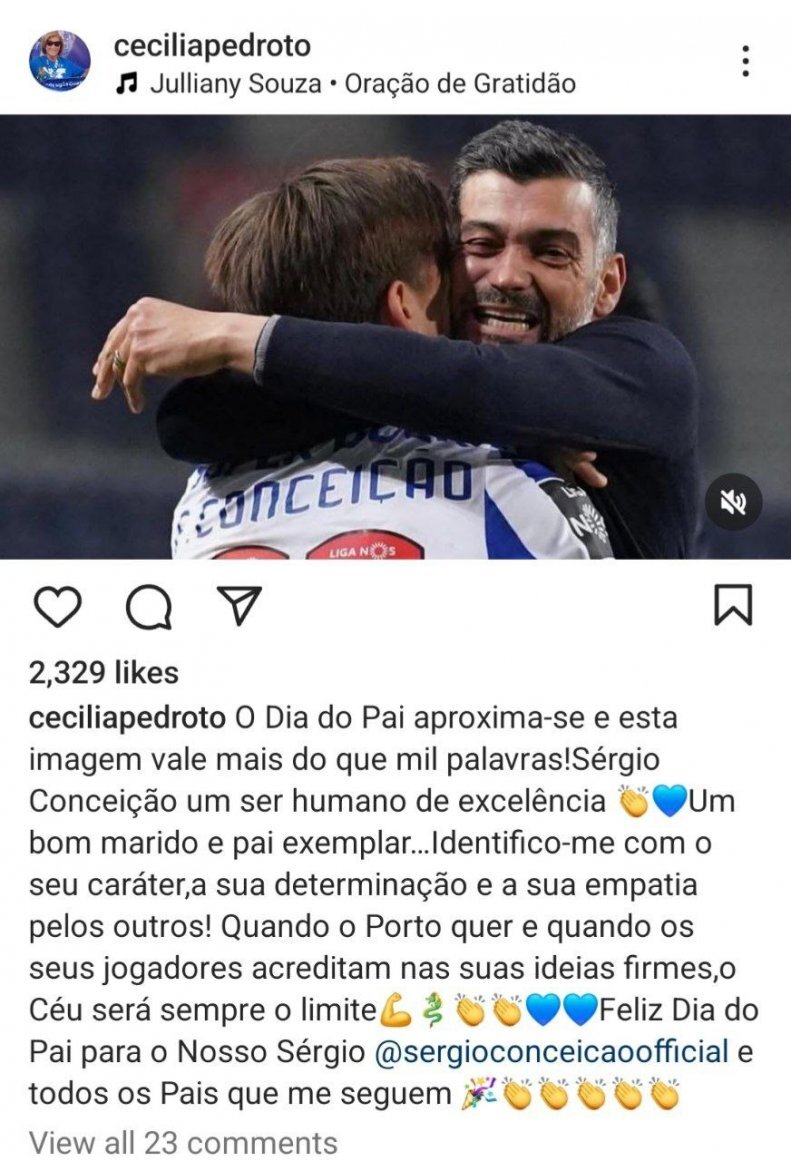Share the post via paper plane icon
The height and width of the screenshot is (1161, 791).
point(240,606)
